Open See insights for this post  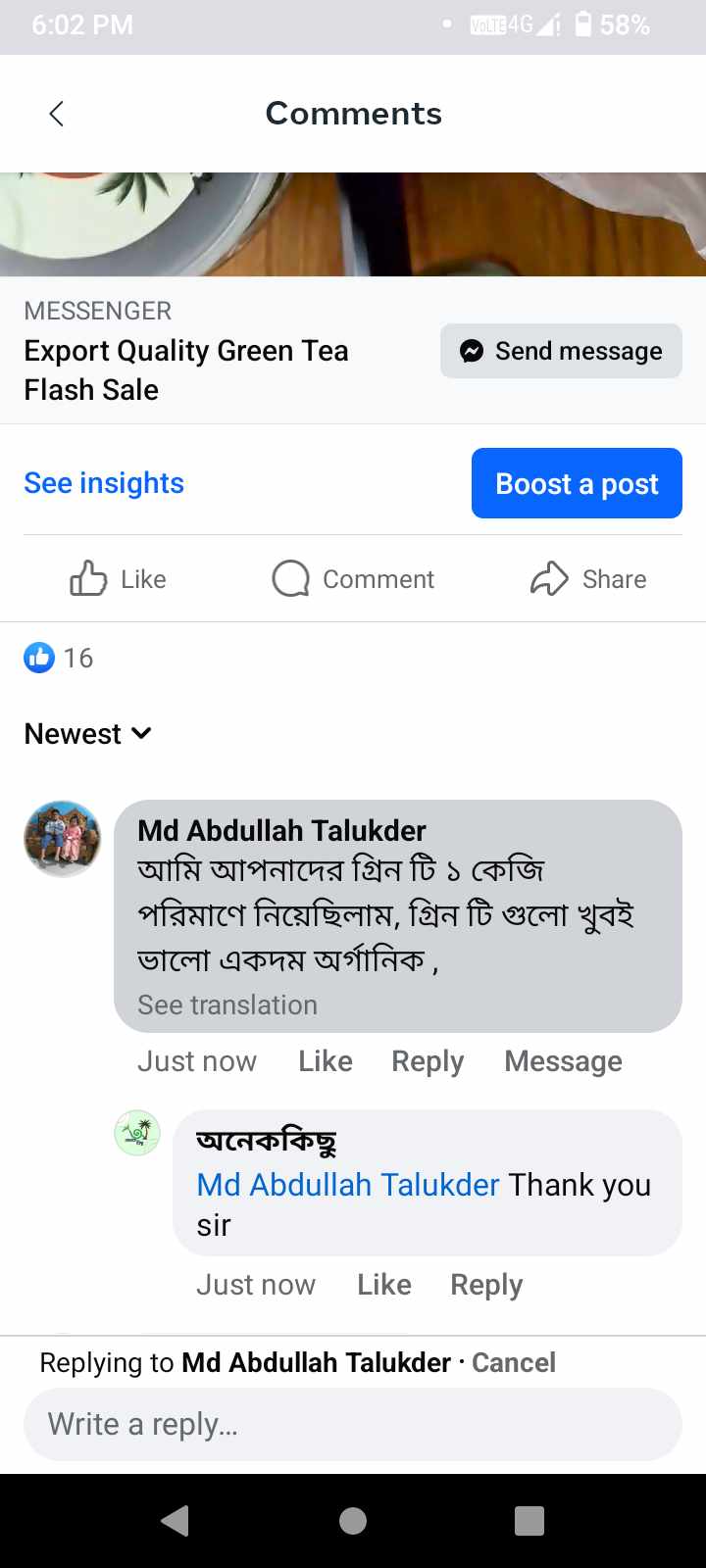pos(104,483)
